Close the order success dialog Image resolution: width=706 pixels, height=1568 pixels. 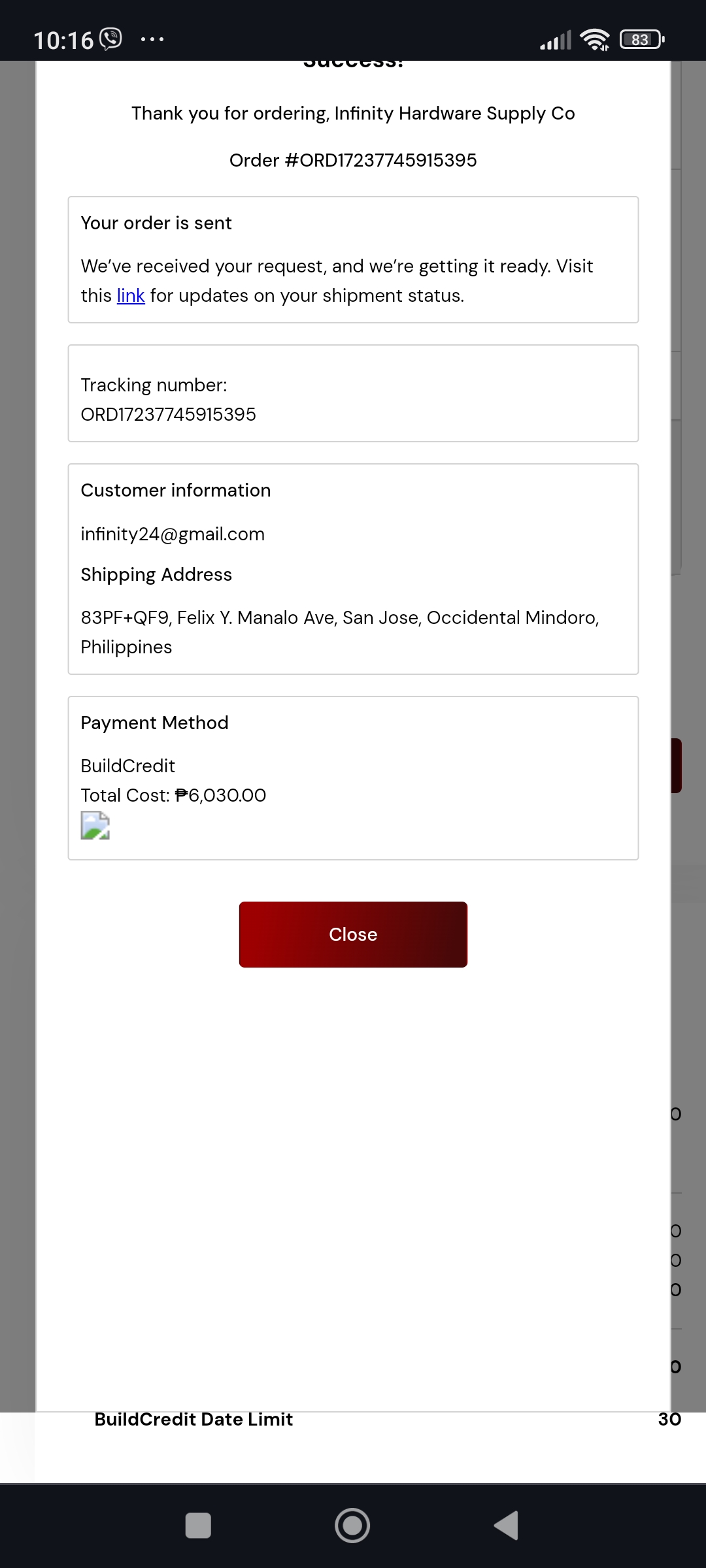(353, 934)
